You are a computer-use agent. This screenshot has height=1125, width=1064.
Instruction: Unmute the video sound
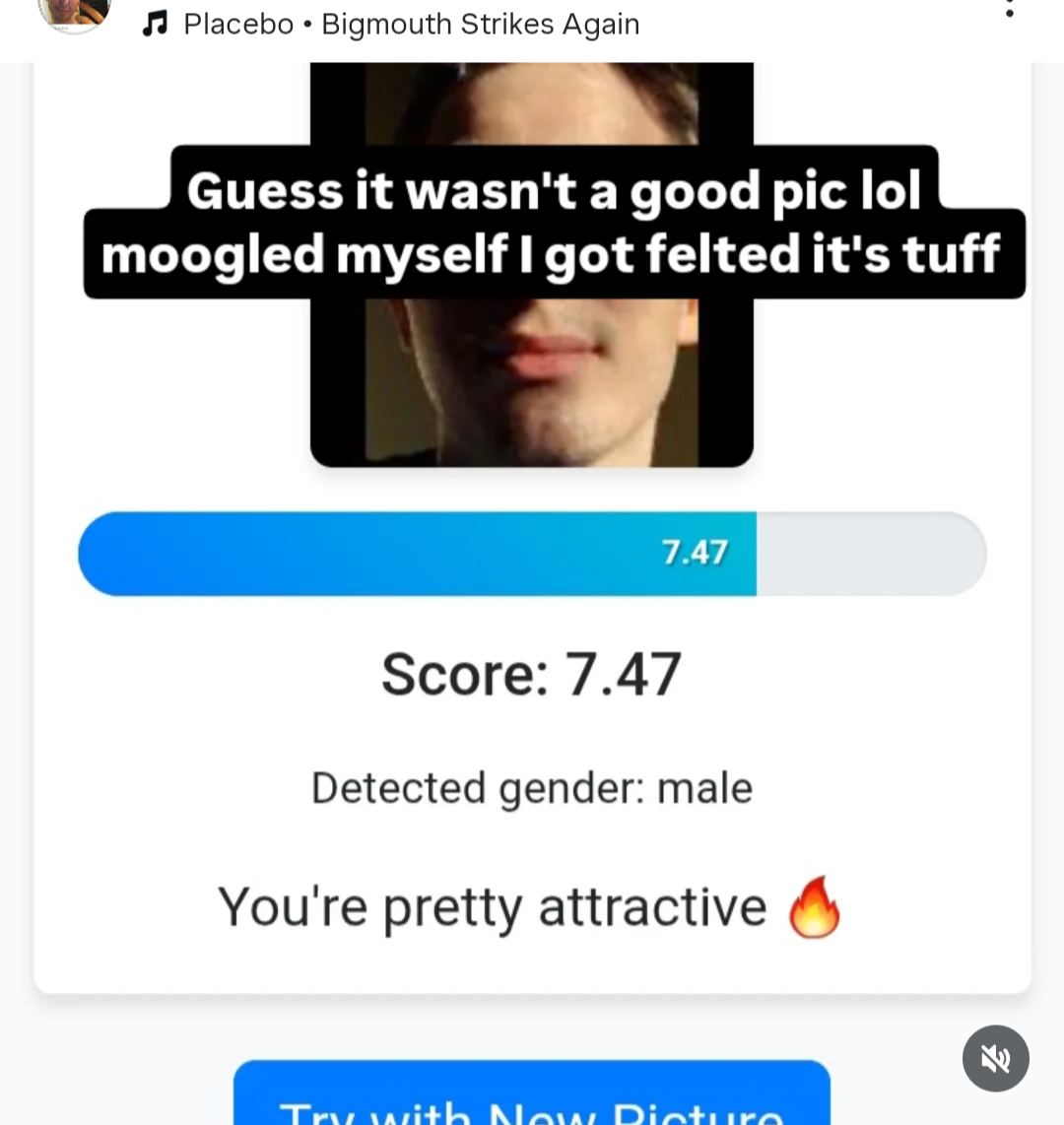(x=995, y=1059)
